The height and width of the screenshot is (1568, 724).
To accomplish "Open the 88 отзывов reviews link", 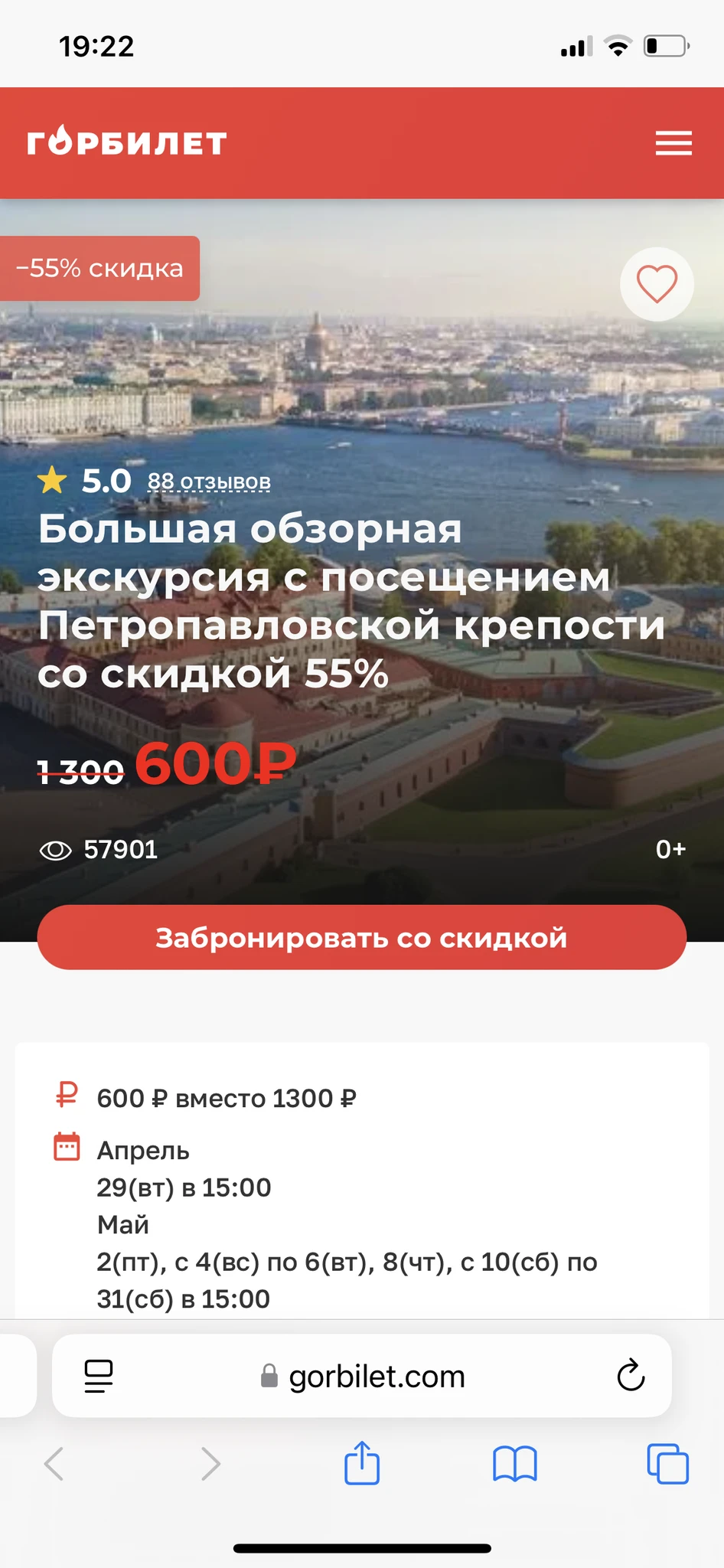I will pyautogui.click(x=209, y=482).
